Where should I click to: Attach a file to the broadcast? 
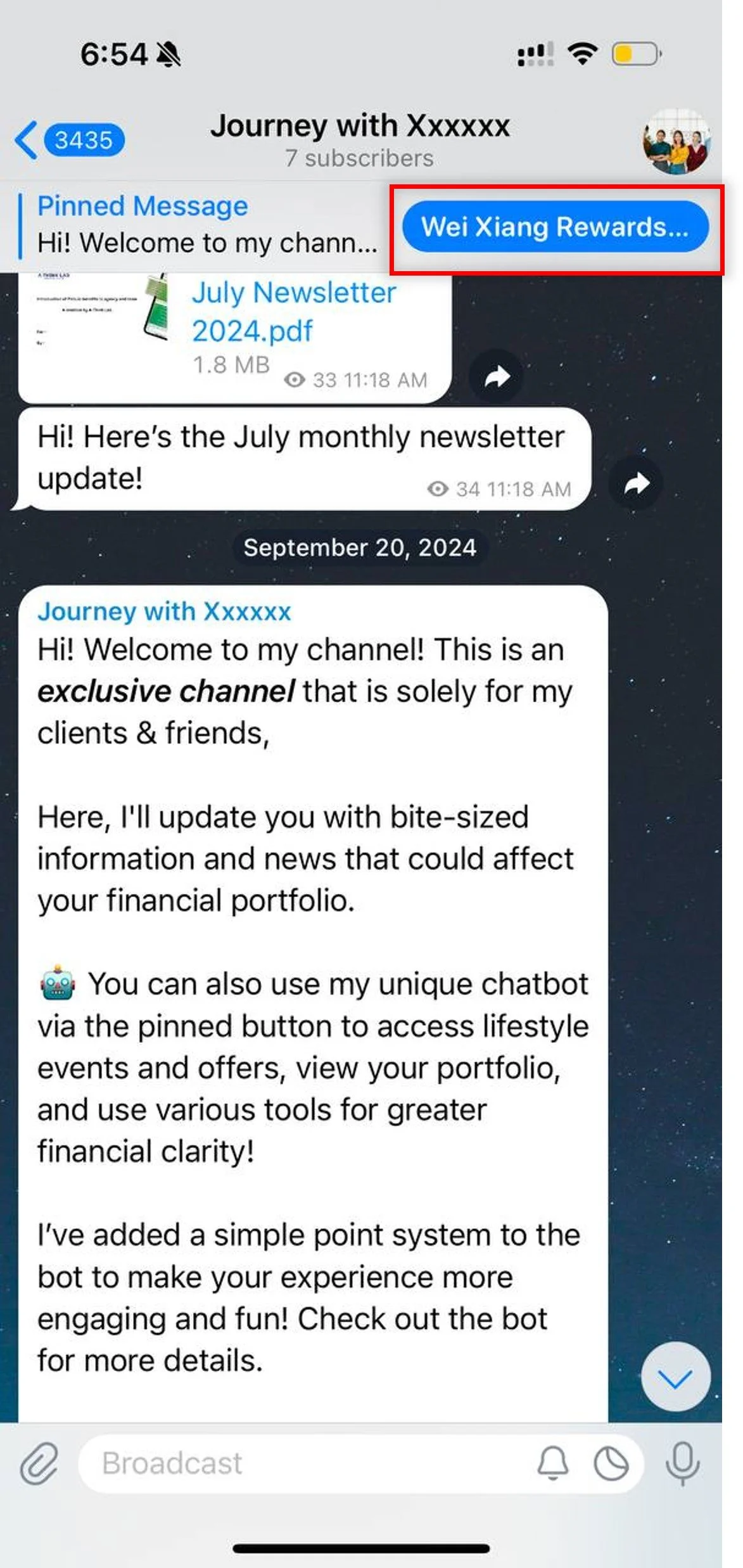click(x=39, y=1463)
